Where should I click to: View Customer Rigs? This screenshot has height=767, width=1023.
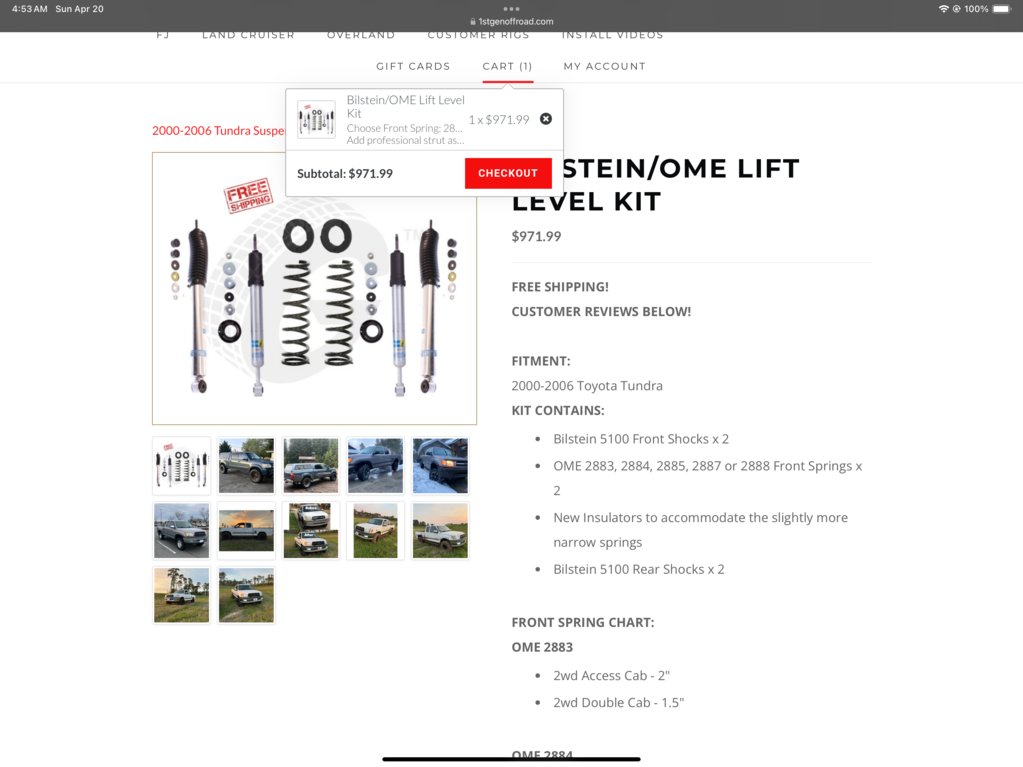tap(478, 35)
